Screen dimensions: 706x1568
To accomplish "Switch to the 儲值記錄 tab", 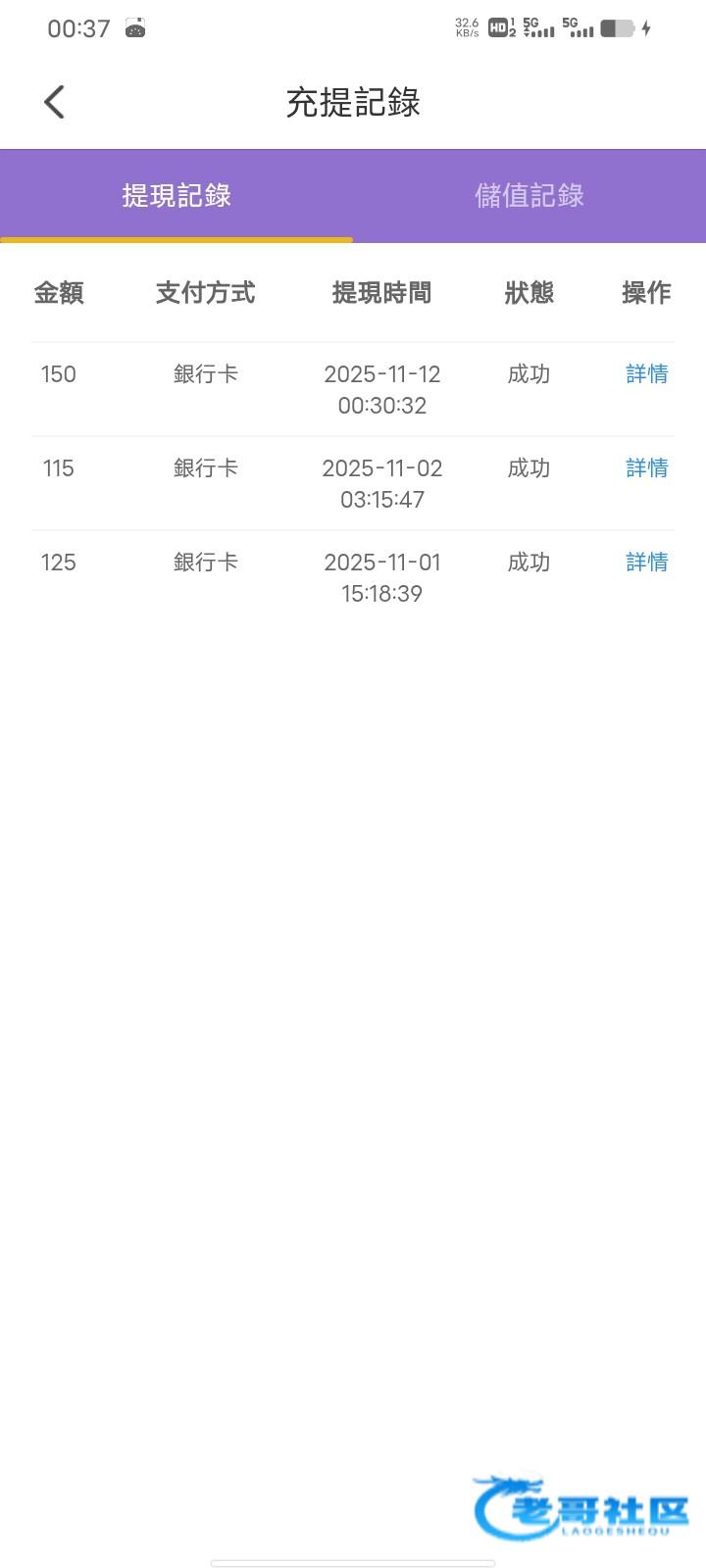I will [x=529, y=196].
